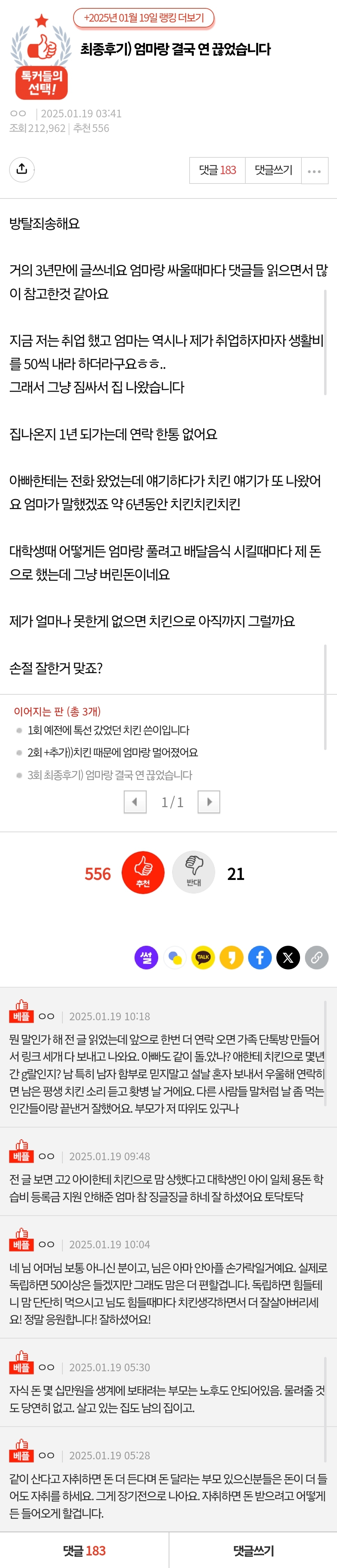Share the post via KakaoTalk
337x1568 pixels.
(x=203, y=958)
